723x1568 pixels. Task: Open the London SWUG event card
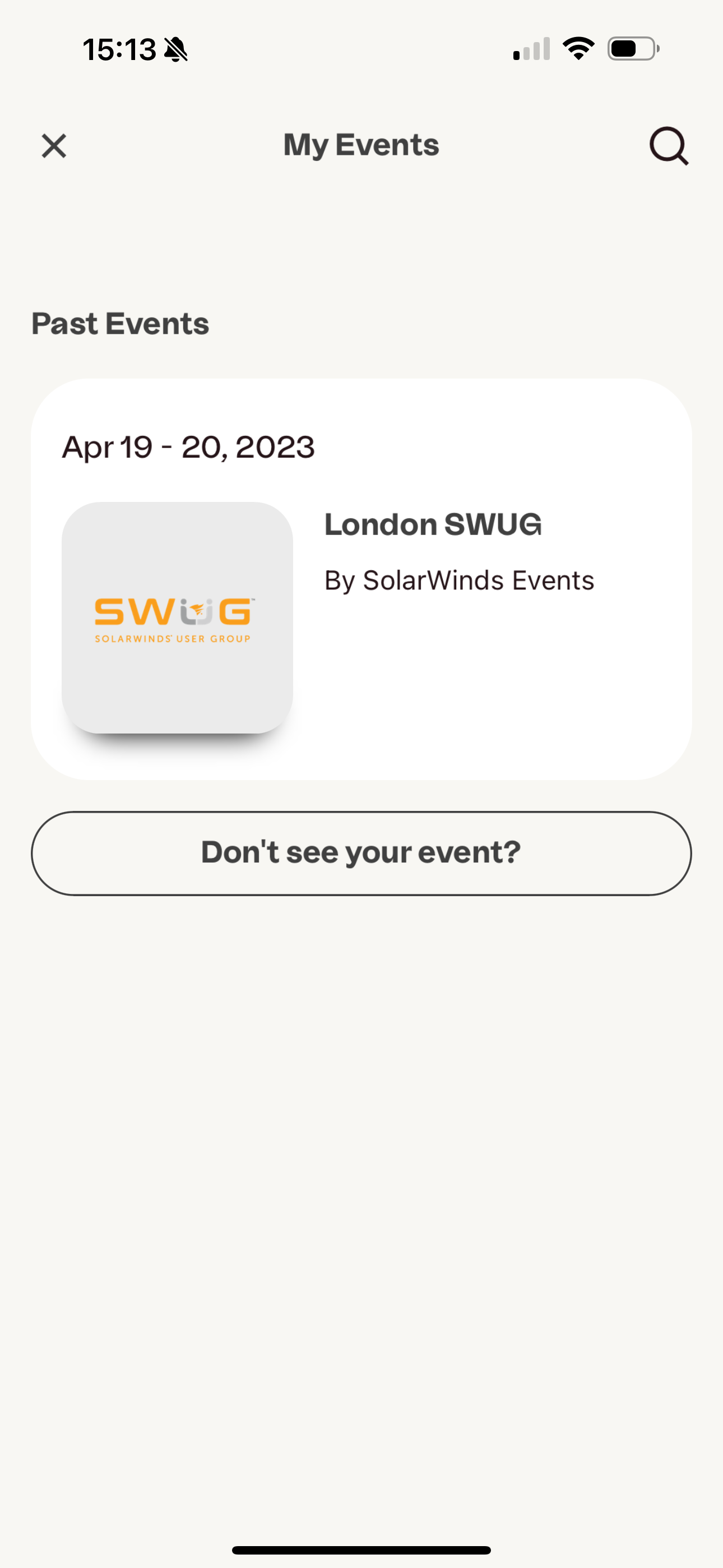(361, 578)
